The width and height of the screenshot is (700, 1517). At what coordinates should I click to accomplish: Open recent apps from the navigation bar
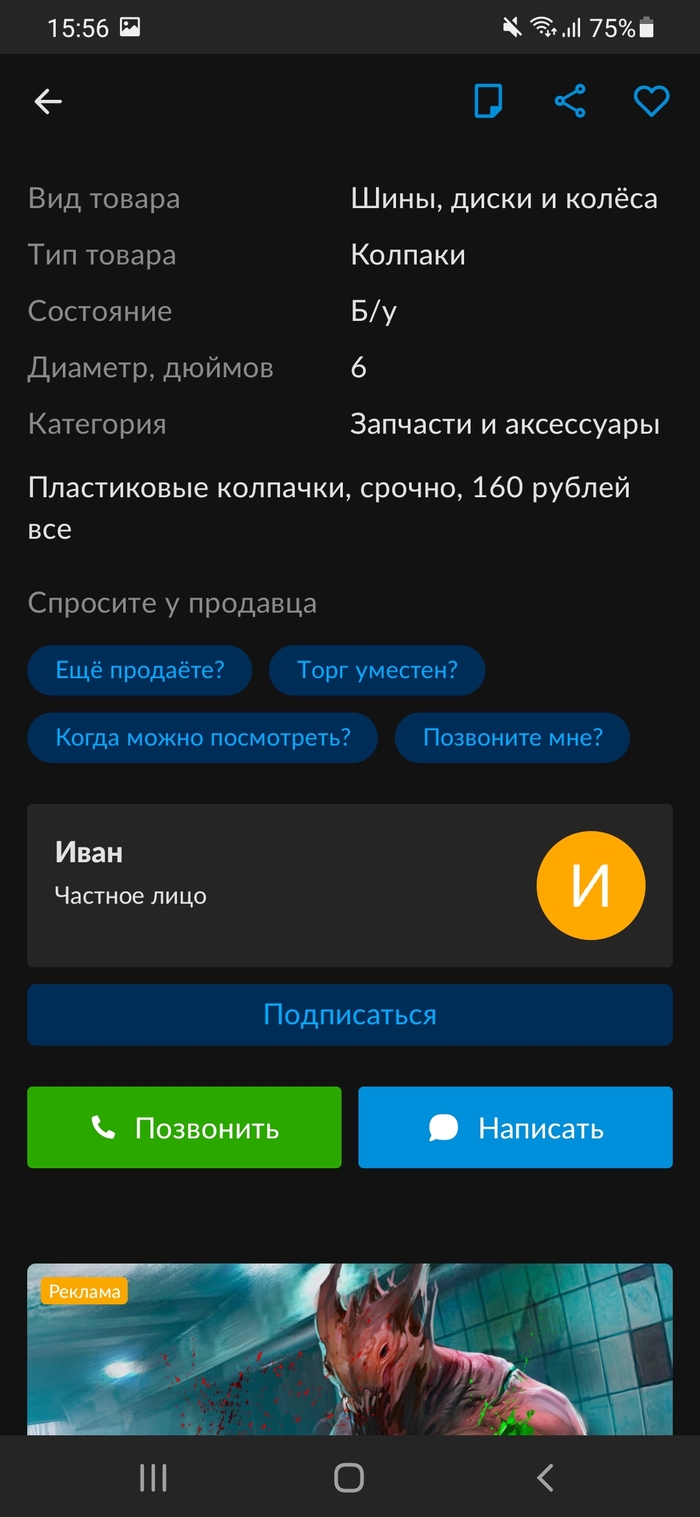pyautogui.click(x=153, y=1477)
